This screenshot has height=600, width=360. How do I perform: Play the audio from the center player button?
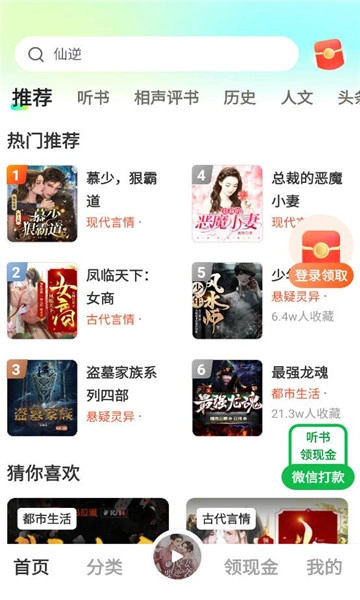pyautogui.click(x=177, y=556)
